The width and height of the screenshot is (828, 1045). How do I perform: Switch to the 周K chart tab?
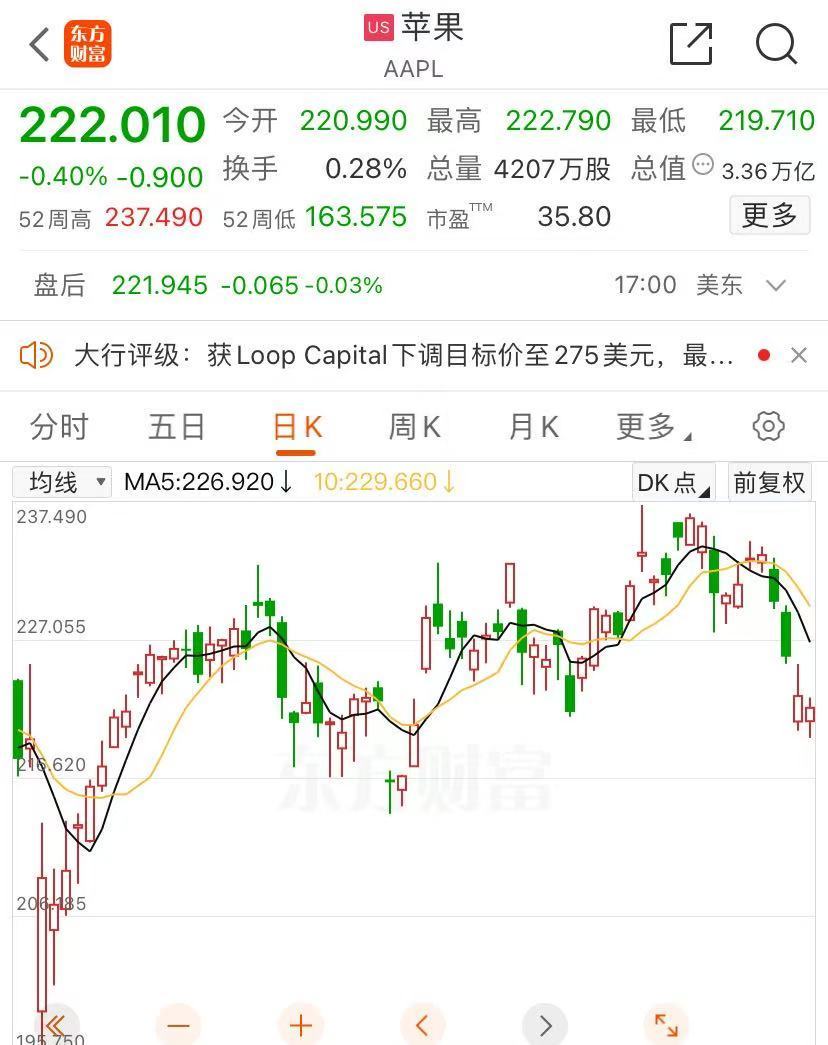[x=414, y=427]
